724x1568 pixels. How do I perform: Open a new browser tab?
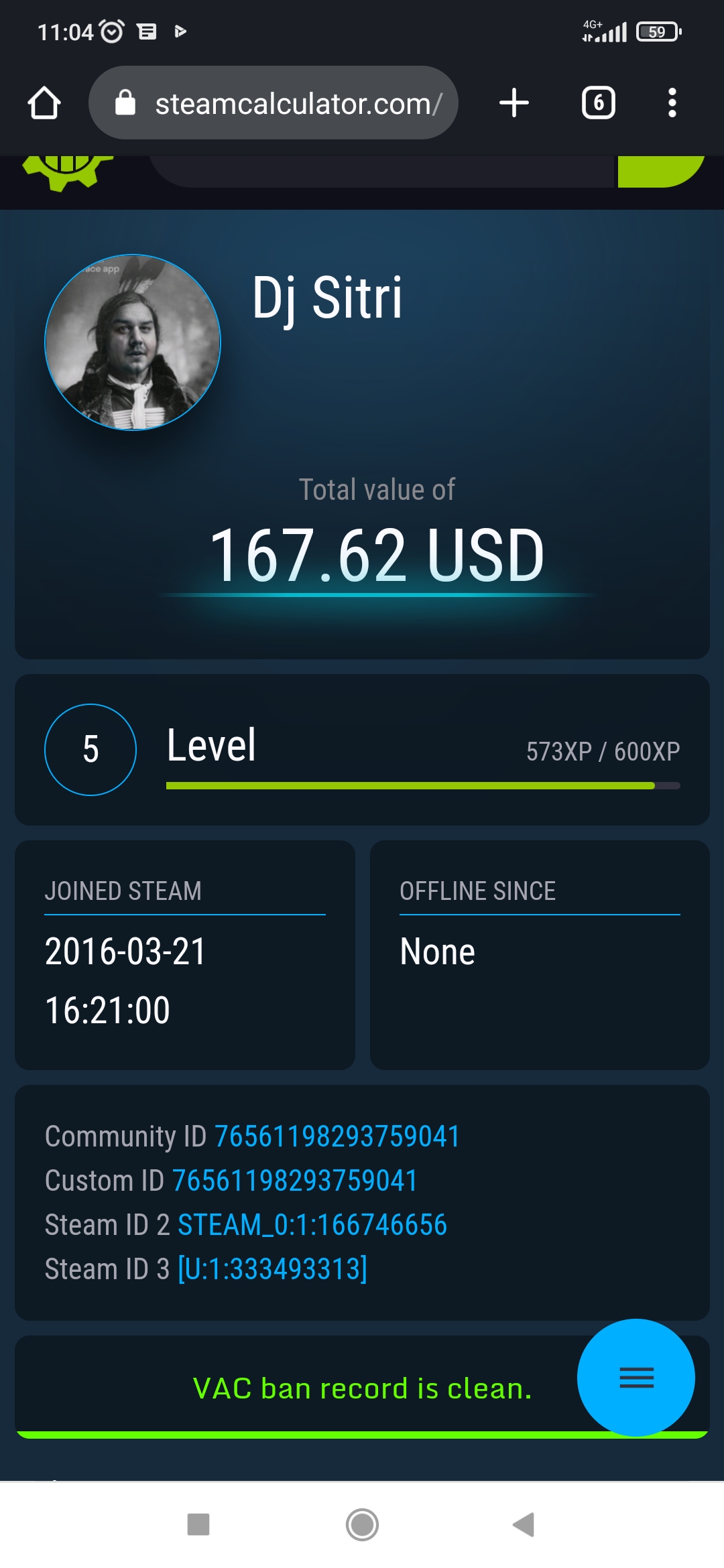(x=514, y=103)
